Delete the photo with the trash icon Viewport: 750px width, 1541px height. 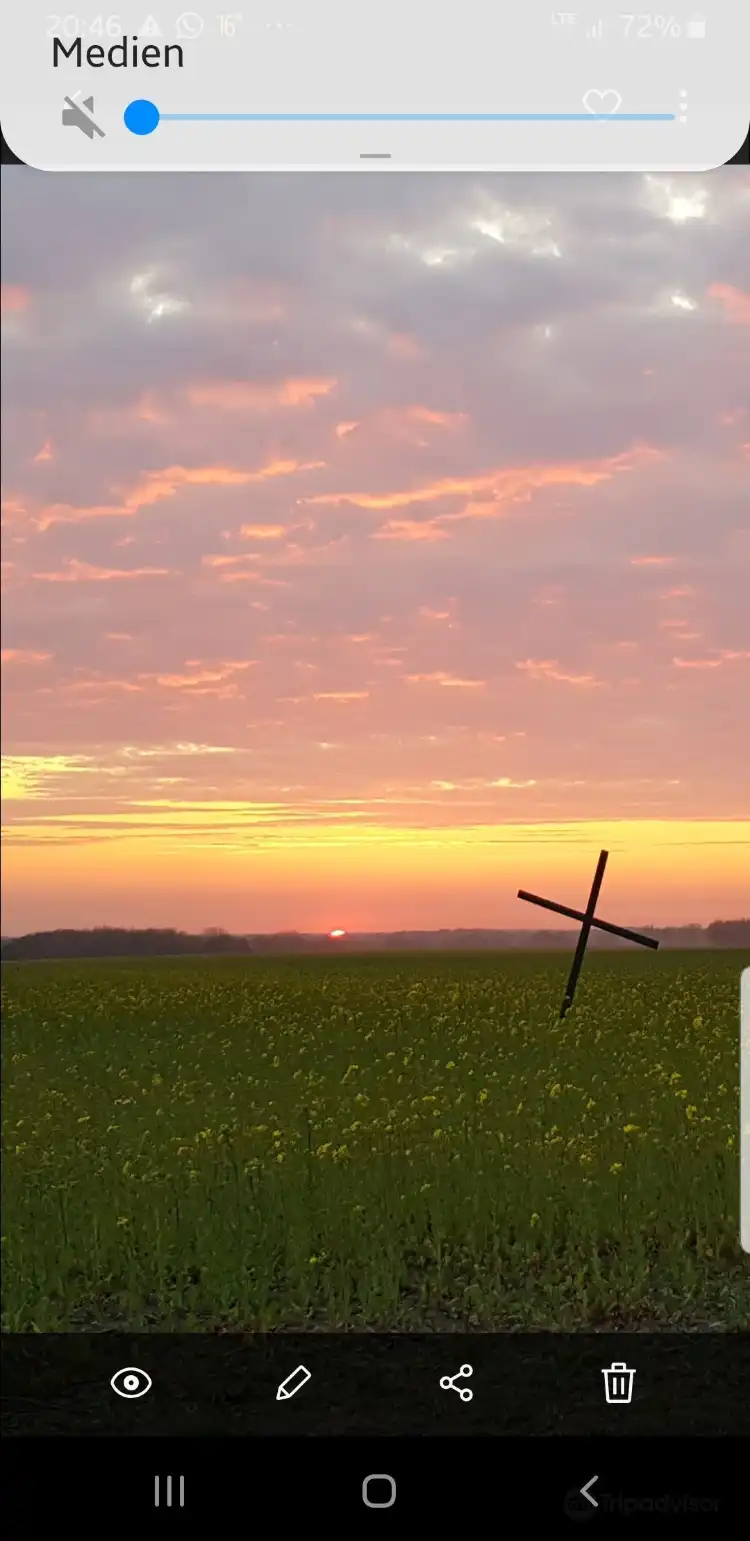coord(618,1383)
